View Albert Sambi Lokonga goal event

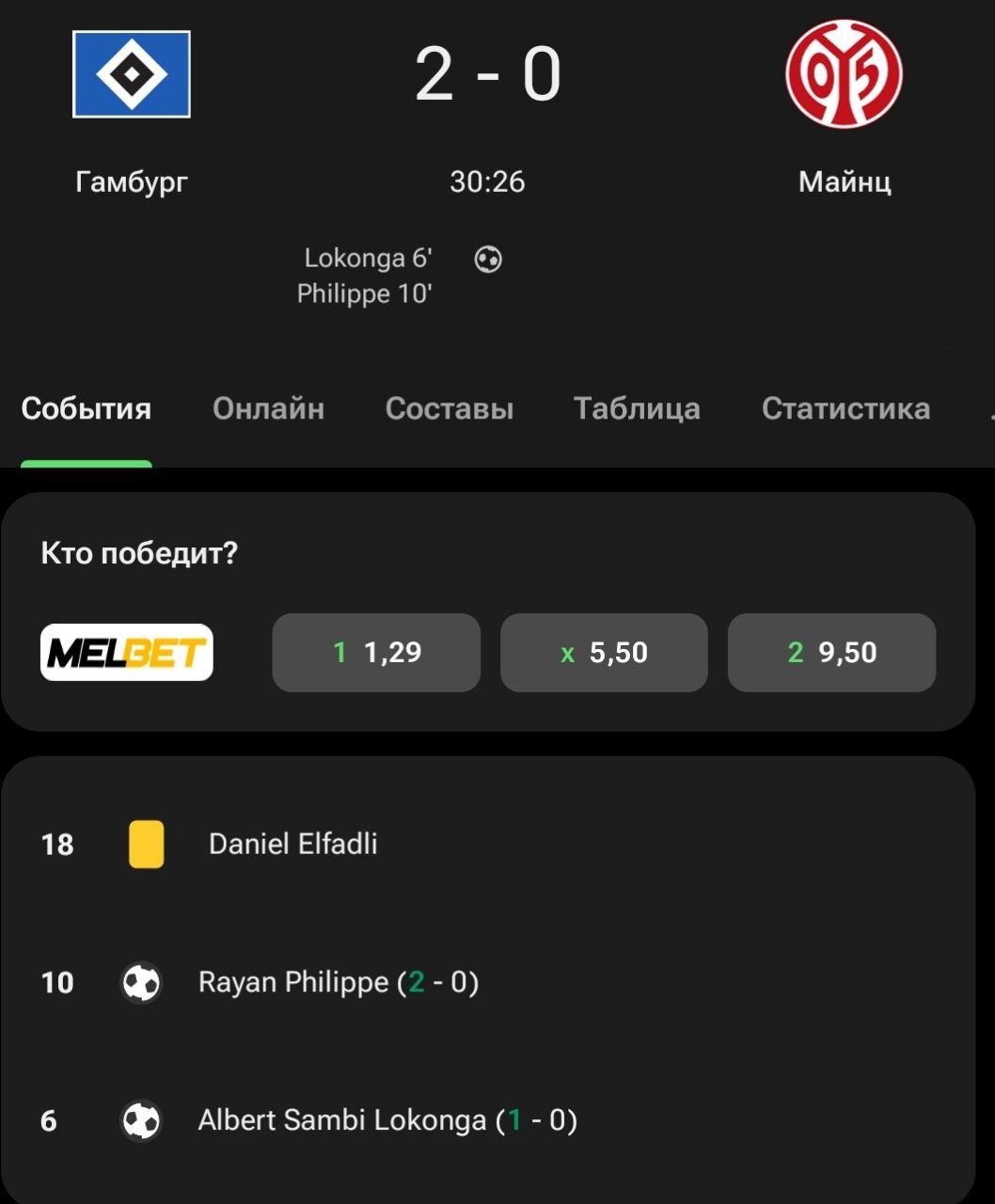(x=387, y=1120)
